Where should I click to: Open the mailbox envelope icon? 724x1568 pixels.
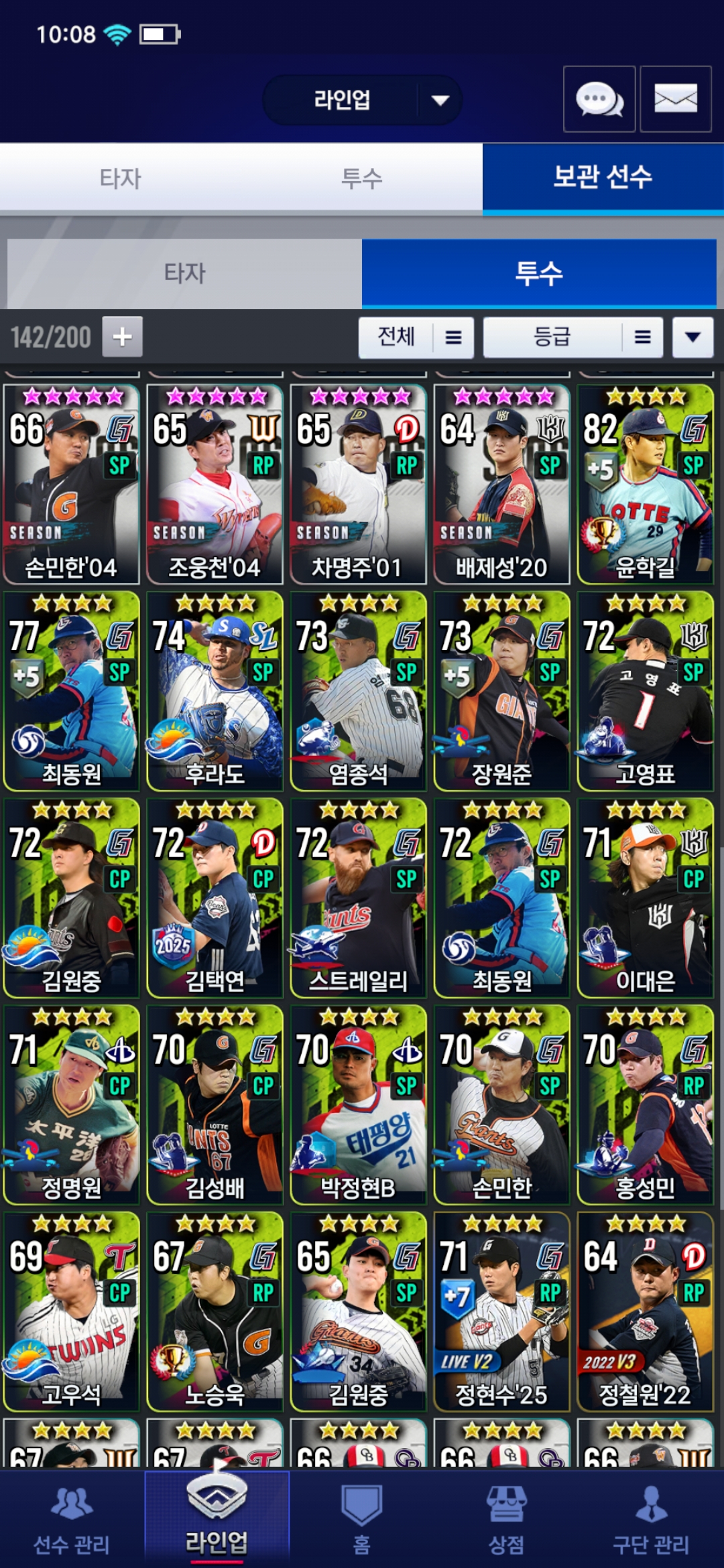click(675, 99)
